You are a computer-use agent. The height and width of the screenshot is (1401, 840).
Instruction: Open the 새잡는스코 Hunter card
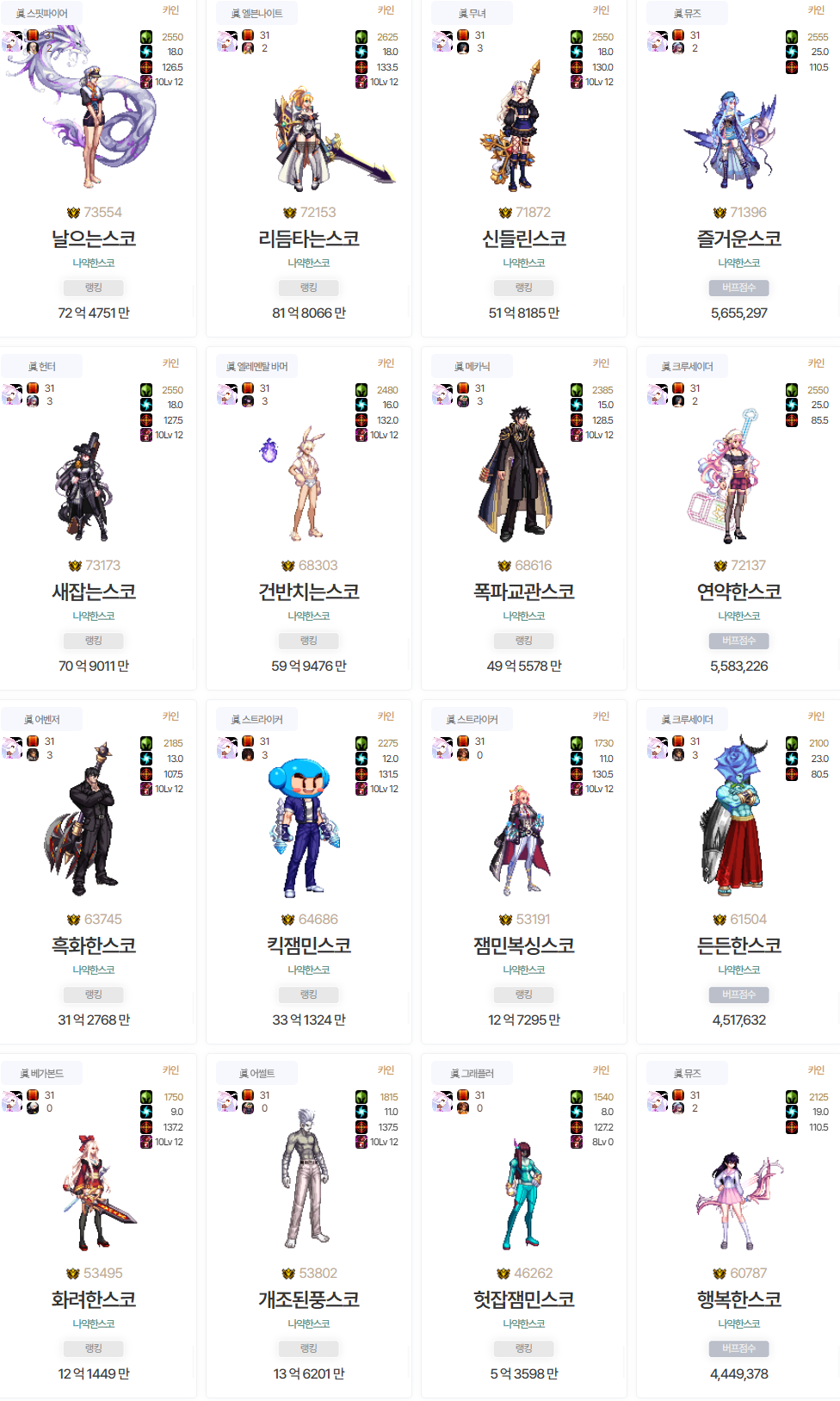[x=94, y=592]
